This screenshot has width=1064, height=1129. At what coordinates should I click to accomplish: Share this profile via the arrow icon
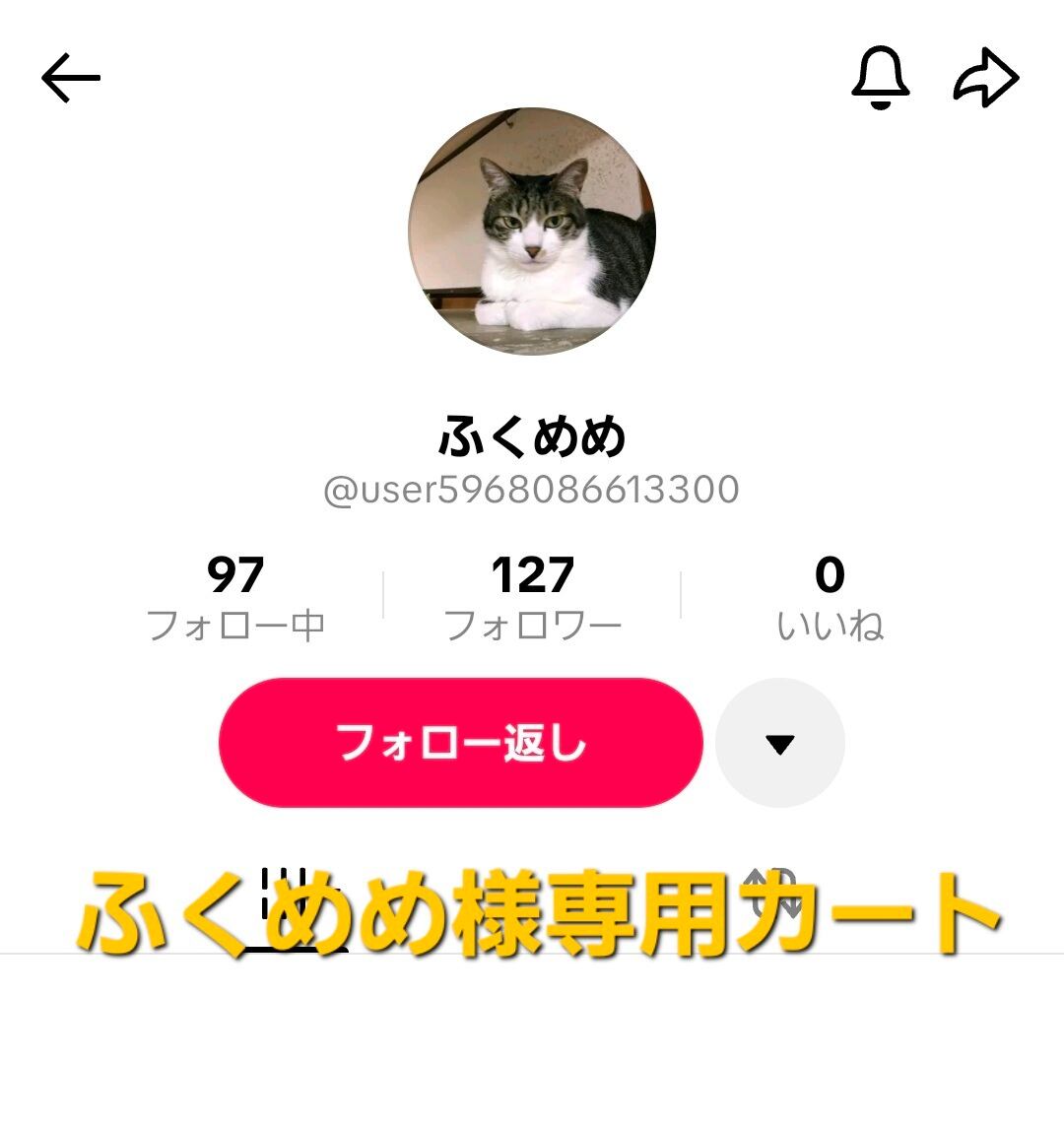pyautogui.click(x=985, y=78)
